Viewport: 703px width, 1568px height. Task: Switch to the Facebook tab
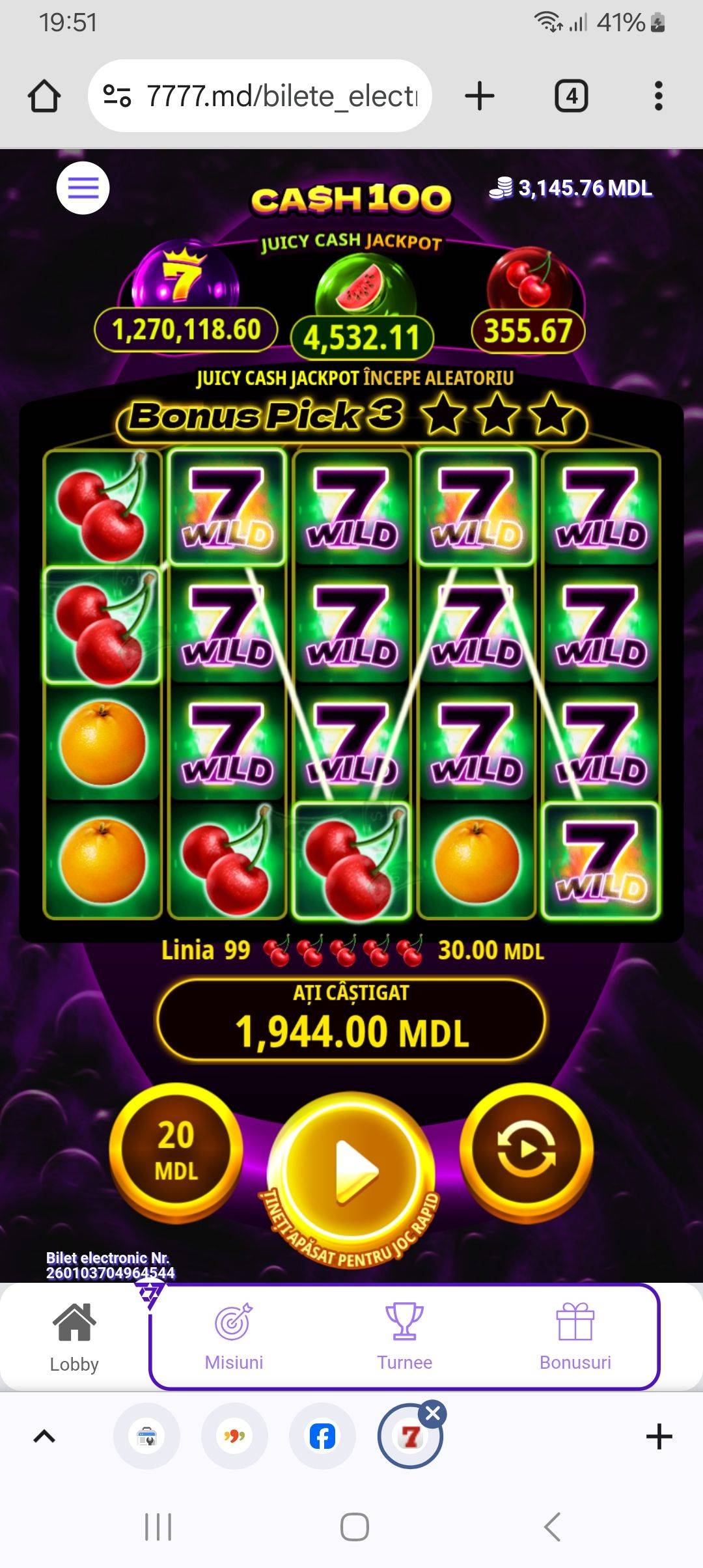(x=322, y=1436)
